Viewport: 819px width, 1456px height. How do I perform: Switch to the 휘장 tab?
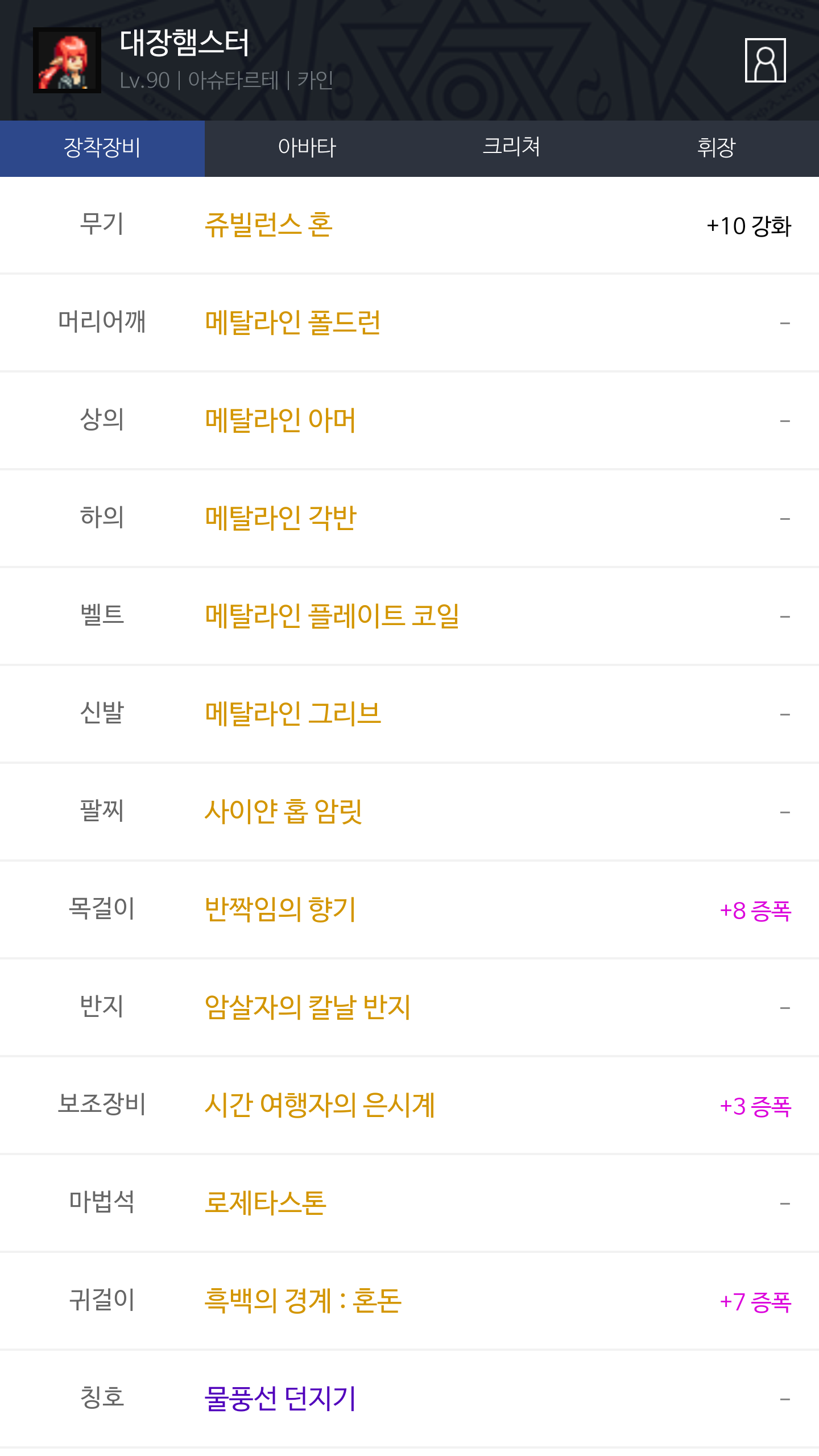716,148
